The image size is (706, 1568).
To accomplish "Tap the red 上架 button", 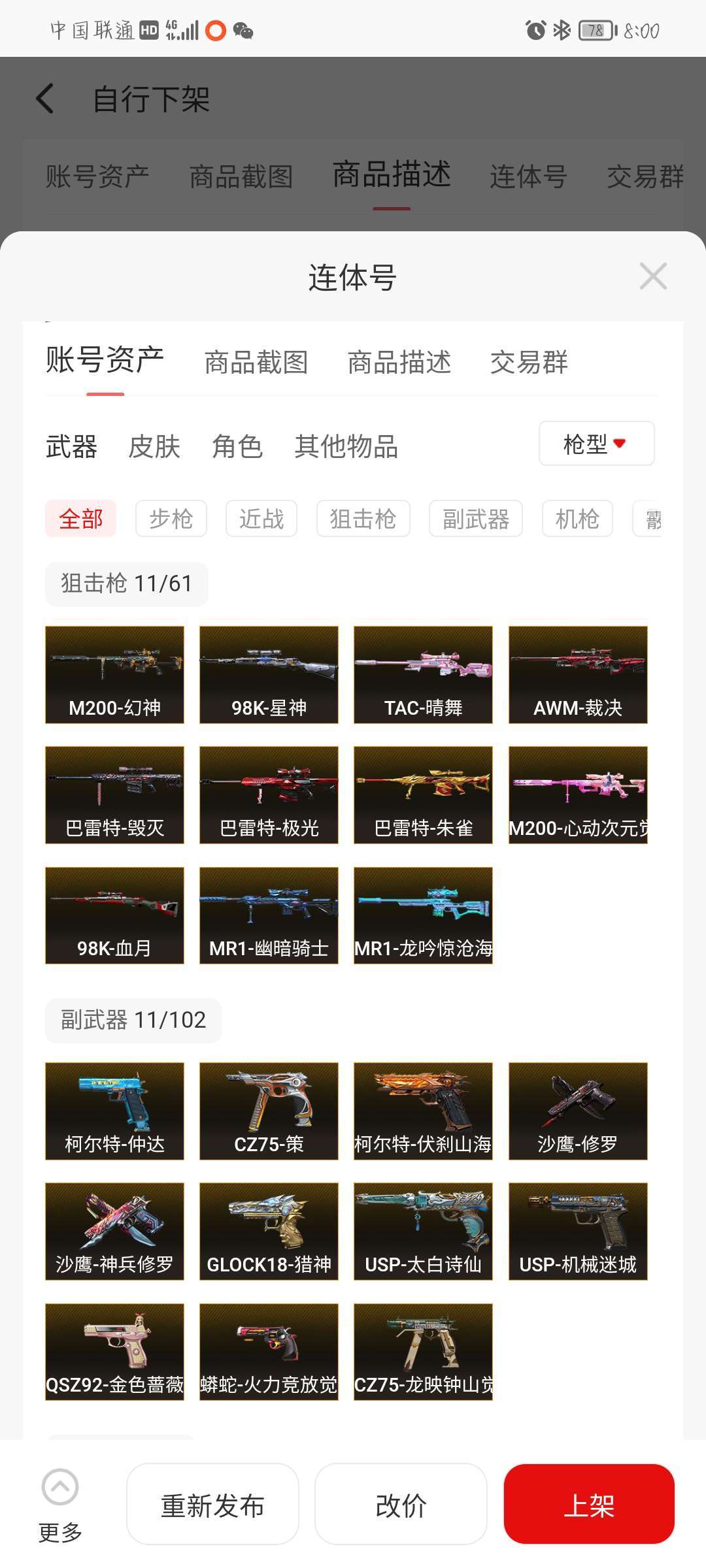I will click(588, 1505).
